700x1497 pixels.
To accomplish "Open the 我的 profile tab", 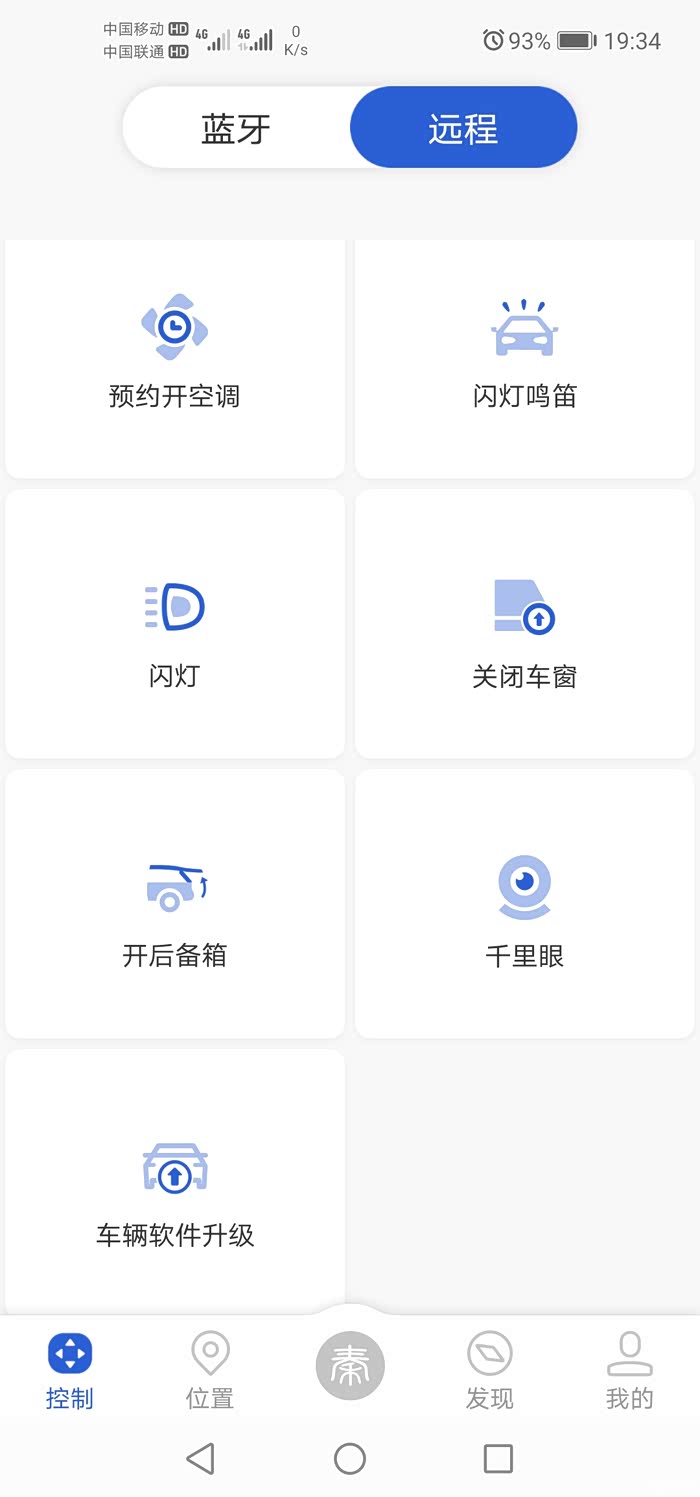I will coord(629,1370).
